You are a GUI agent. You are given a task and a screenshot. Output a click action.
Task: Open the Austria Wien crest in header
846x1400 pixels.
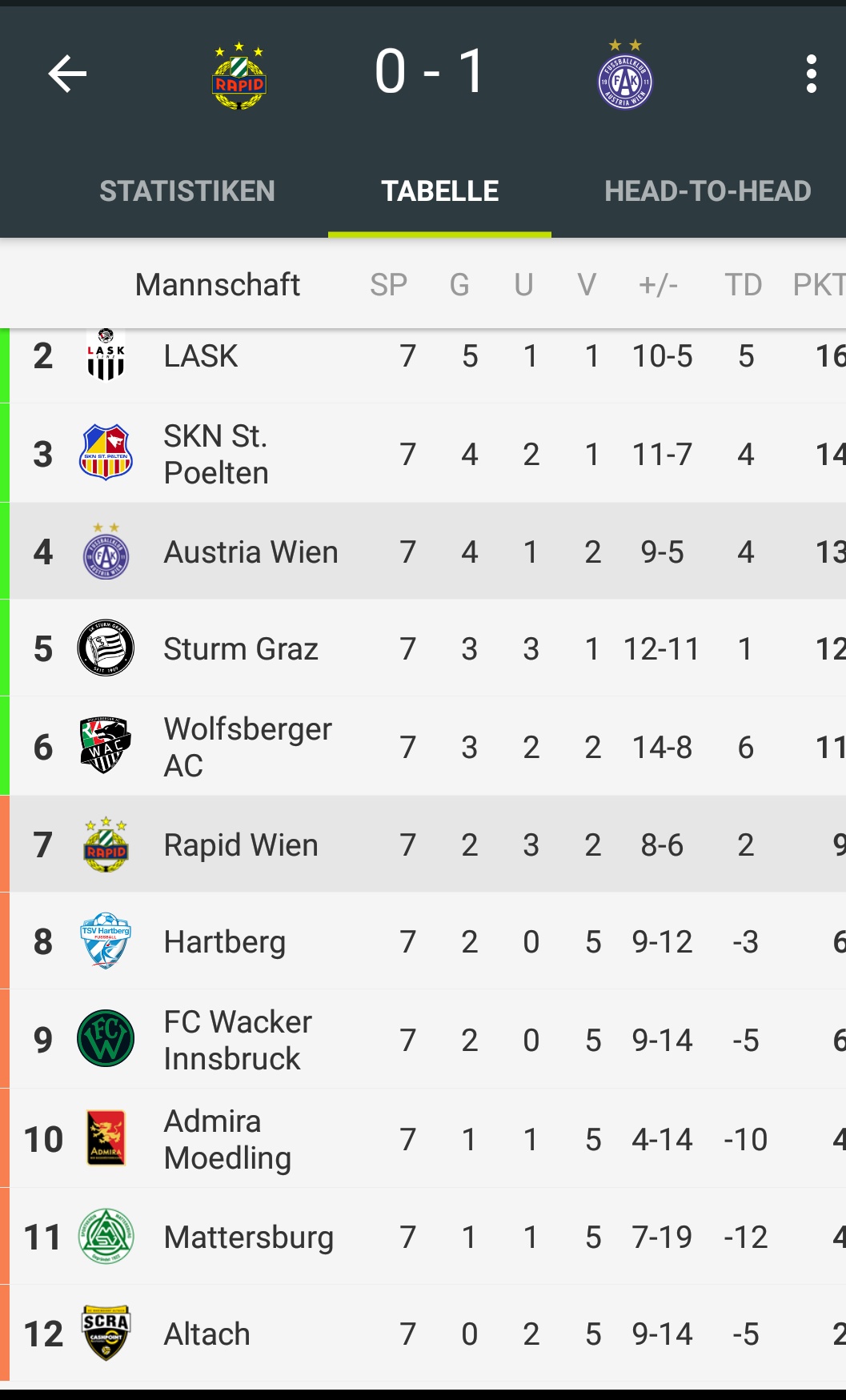[625, 74]
